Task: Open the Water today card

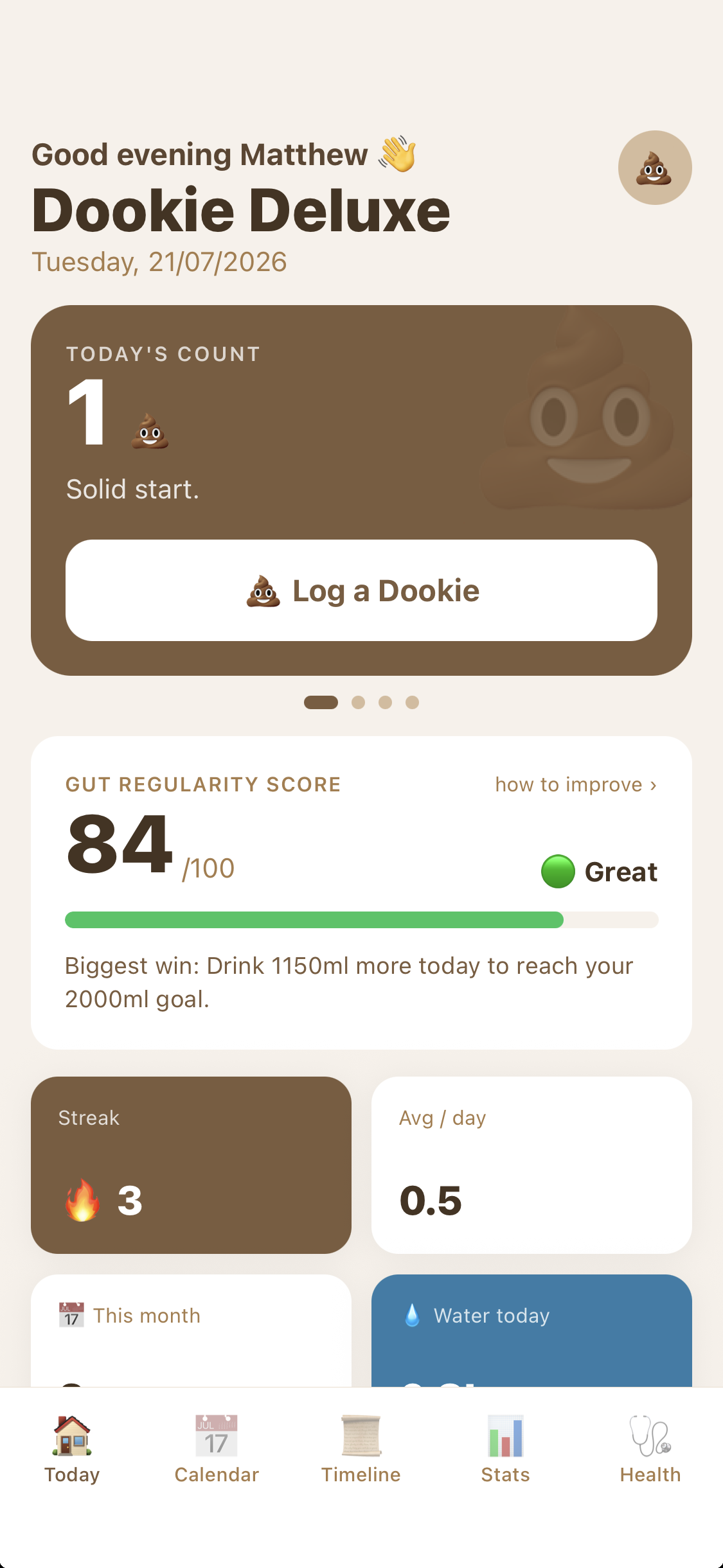Action: [x=531, y=1330]
